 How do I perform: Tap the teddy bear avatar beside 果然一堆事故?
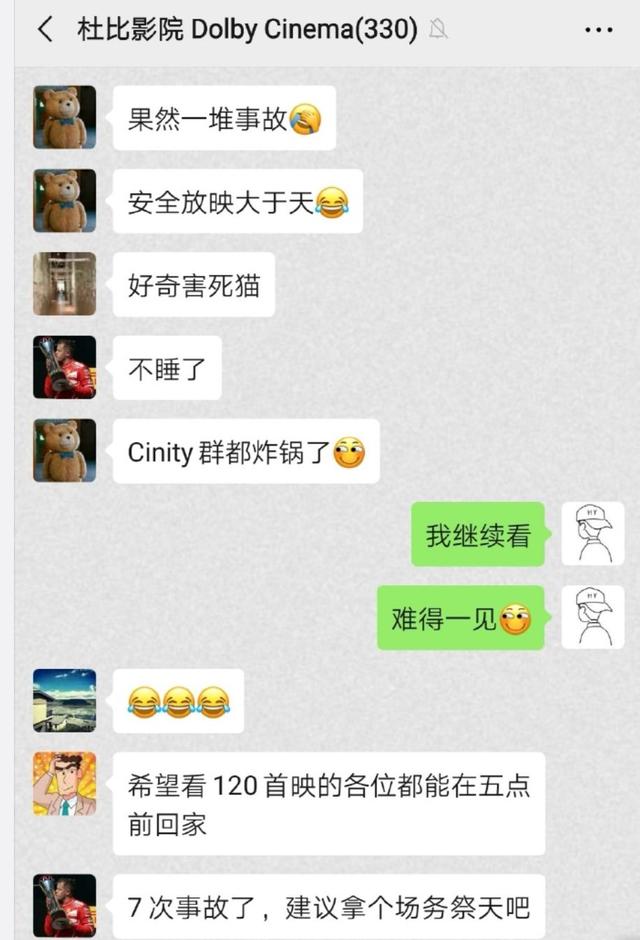tap(65, 117)
